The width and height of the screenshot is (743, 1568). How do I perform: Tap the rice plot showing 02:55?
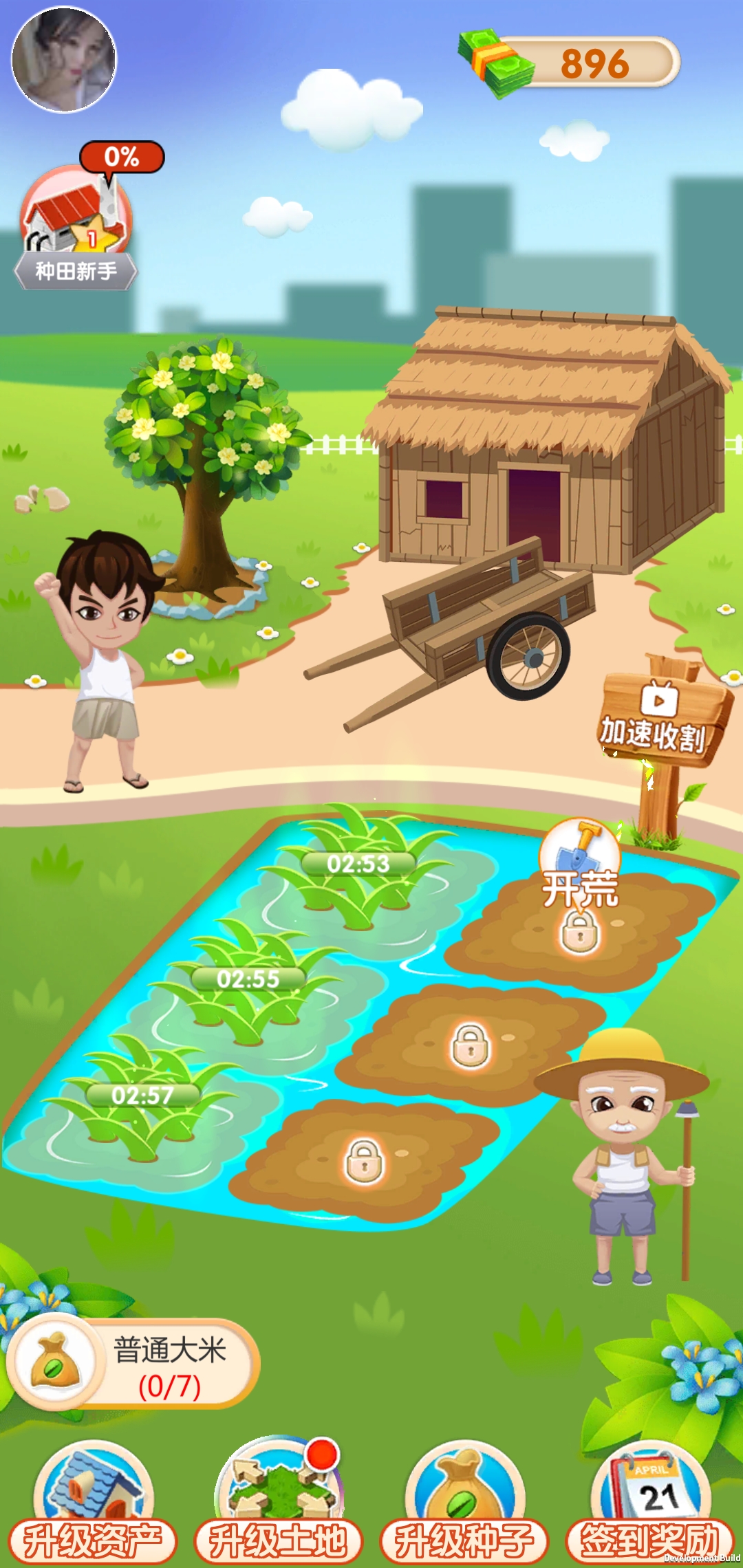(x=248, y=987)
